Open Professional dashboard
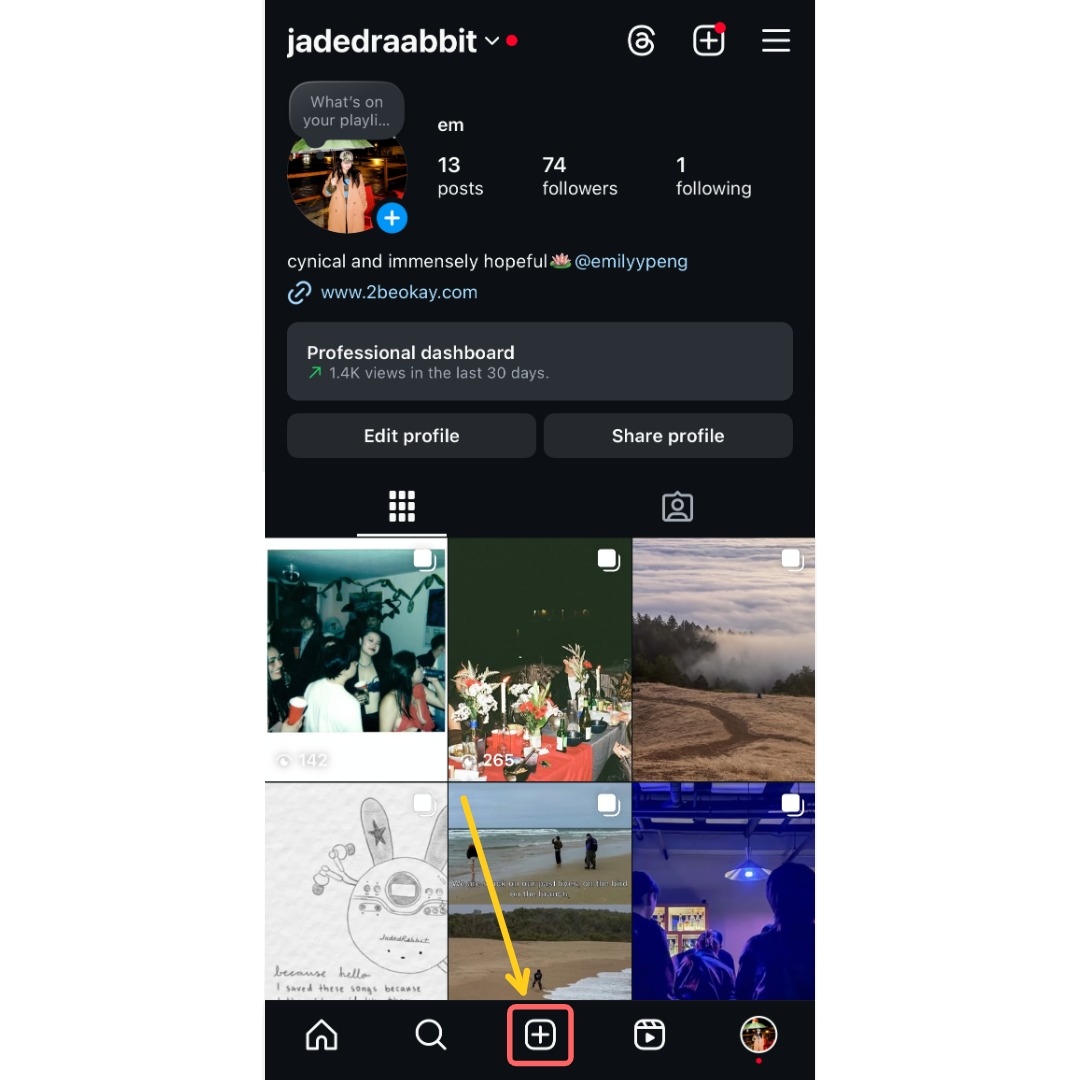This screenshot has height=1080, width=1080. [539, 361]
